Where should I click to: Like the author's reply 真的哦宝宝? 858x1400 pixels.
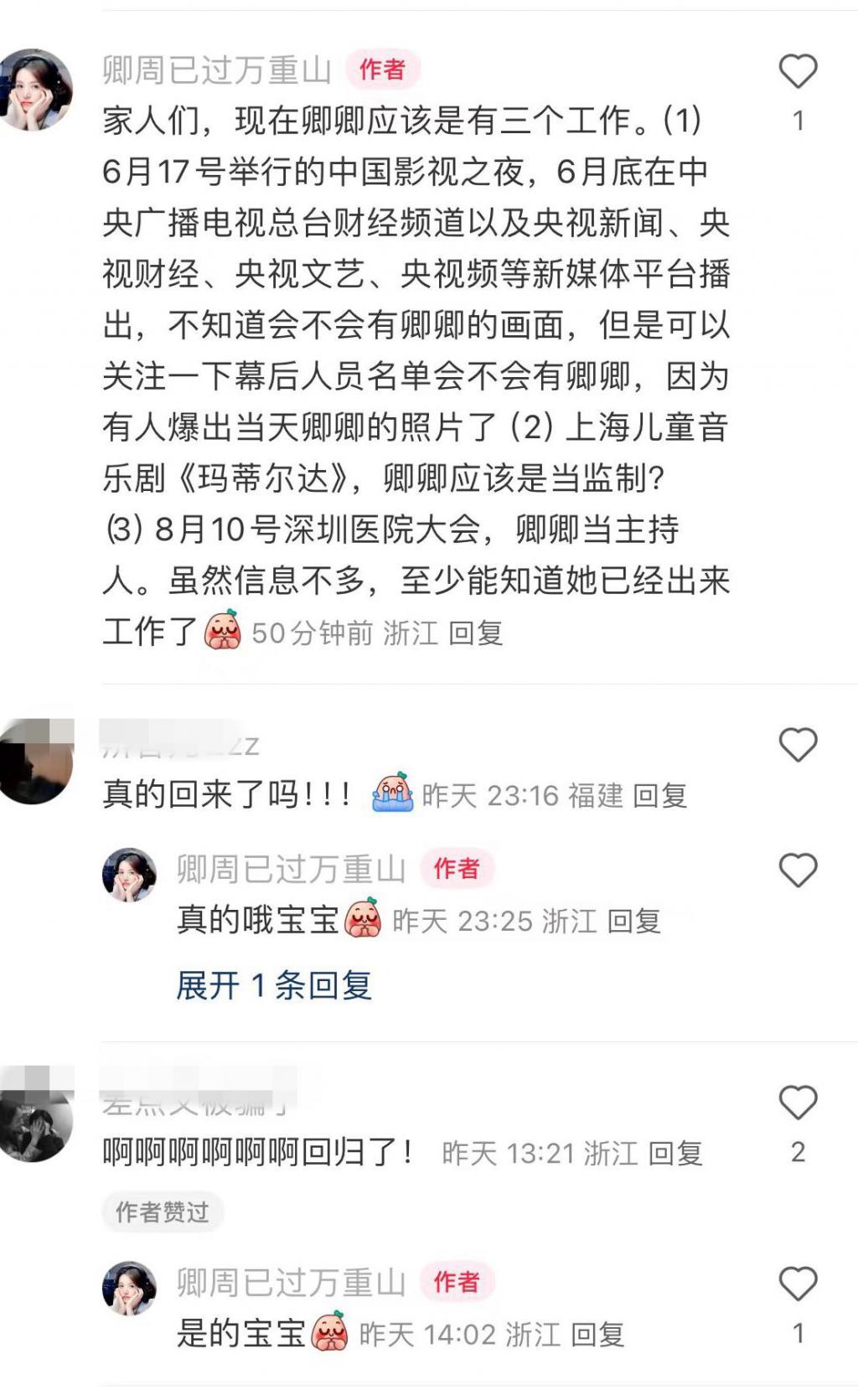coord(798,870)
